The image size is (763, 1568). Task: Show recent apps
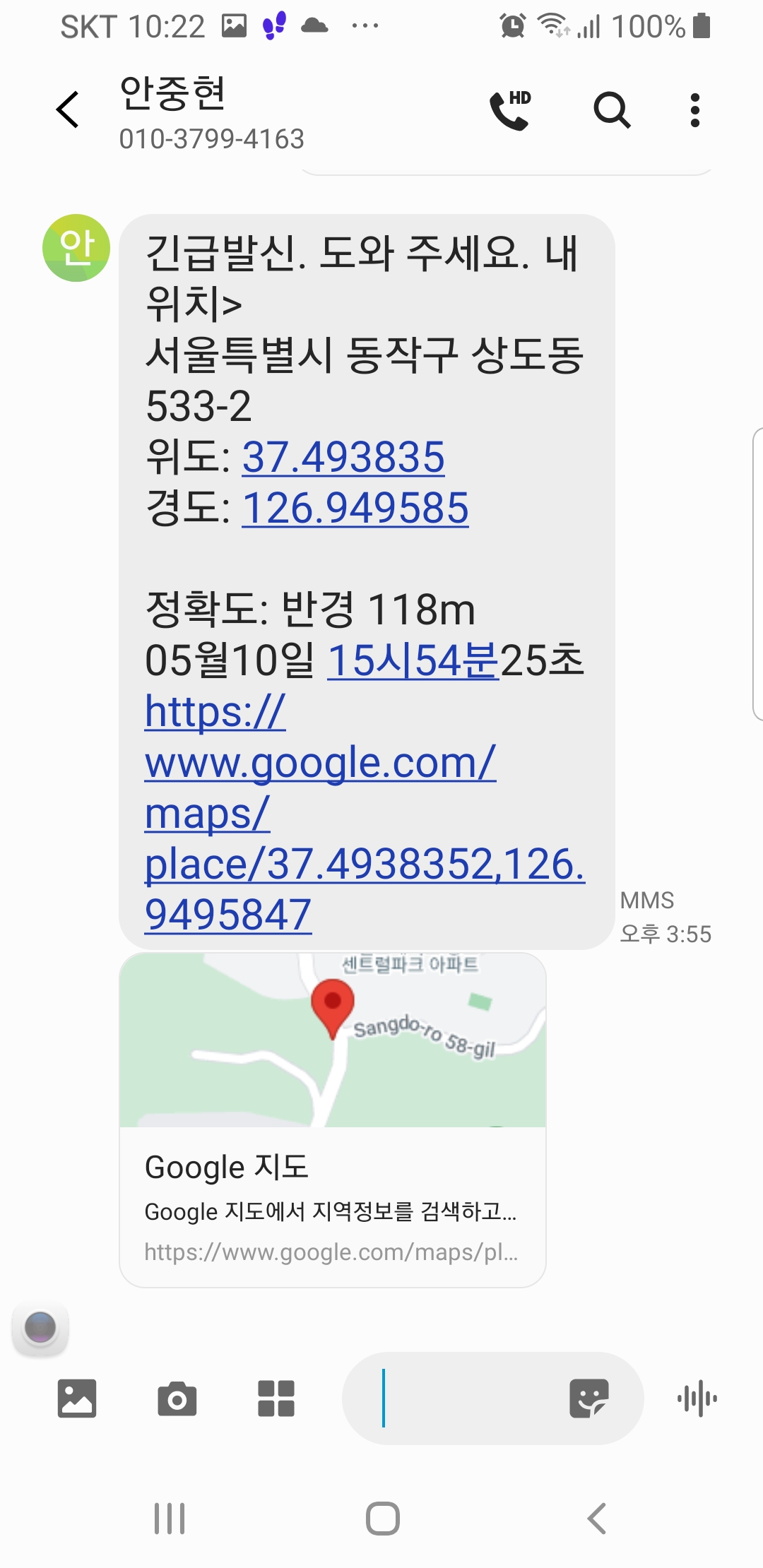(170, 1519)
